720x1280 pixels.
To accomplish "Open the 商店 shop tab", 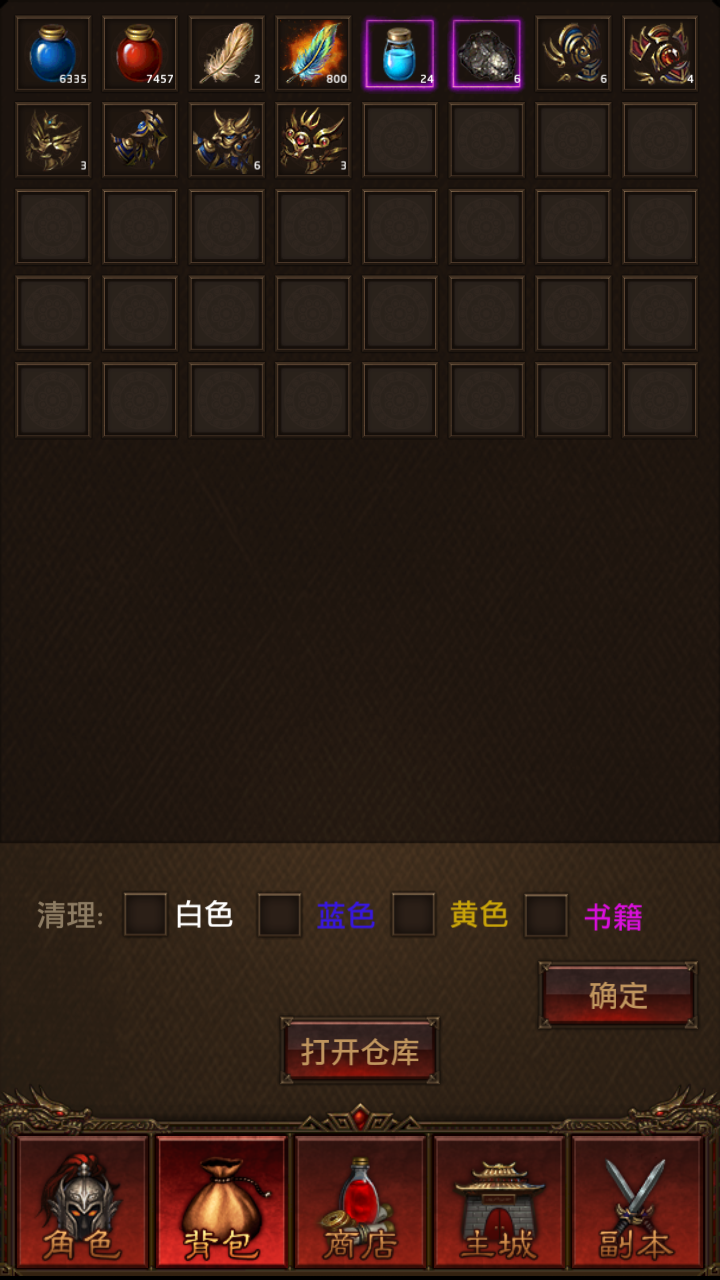I will click(x=360, y=1200).
